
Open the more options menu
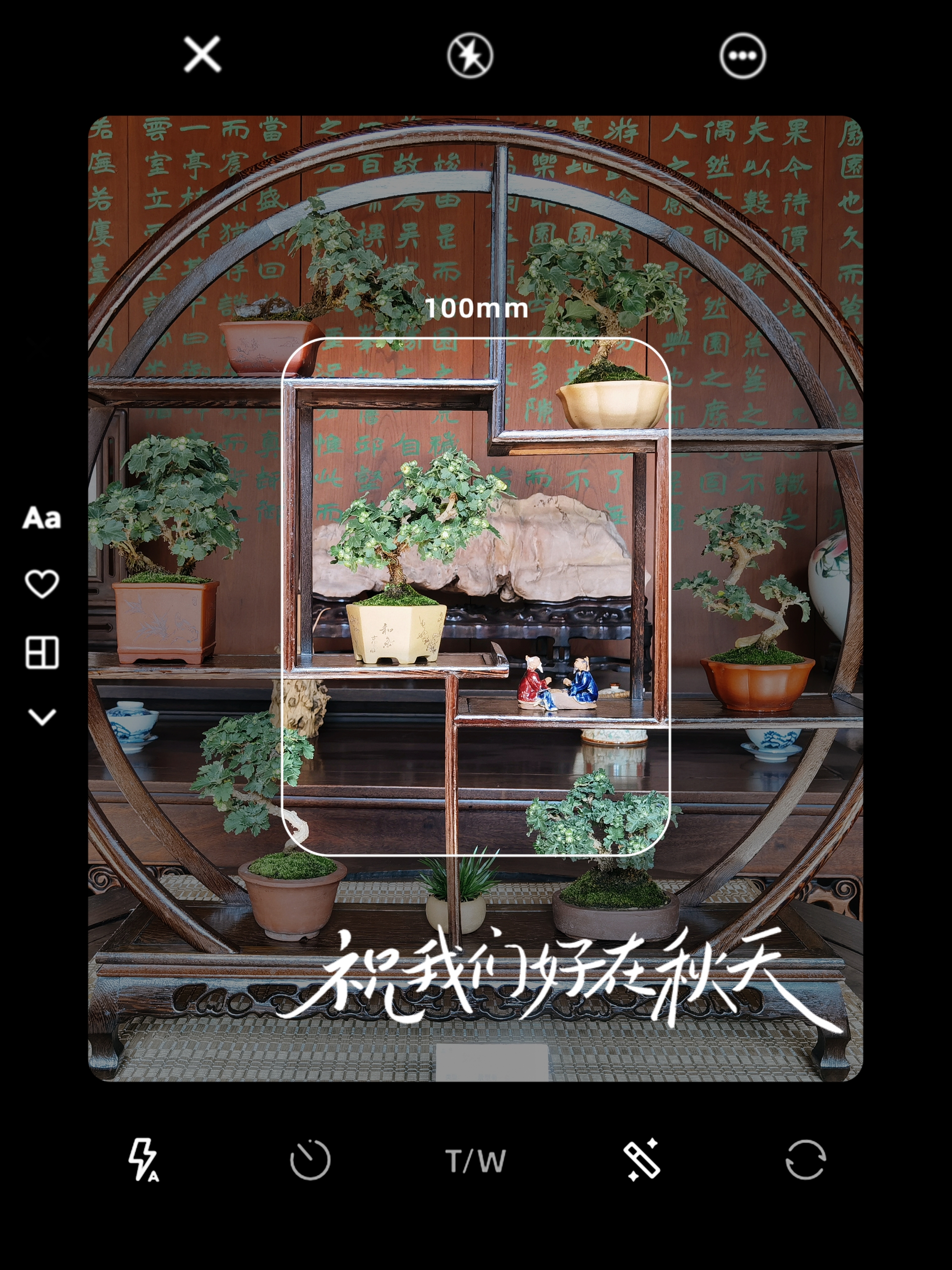coord(743,56)
